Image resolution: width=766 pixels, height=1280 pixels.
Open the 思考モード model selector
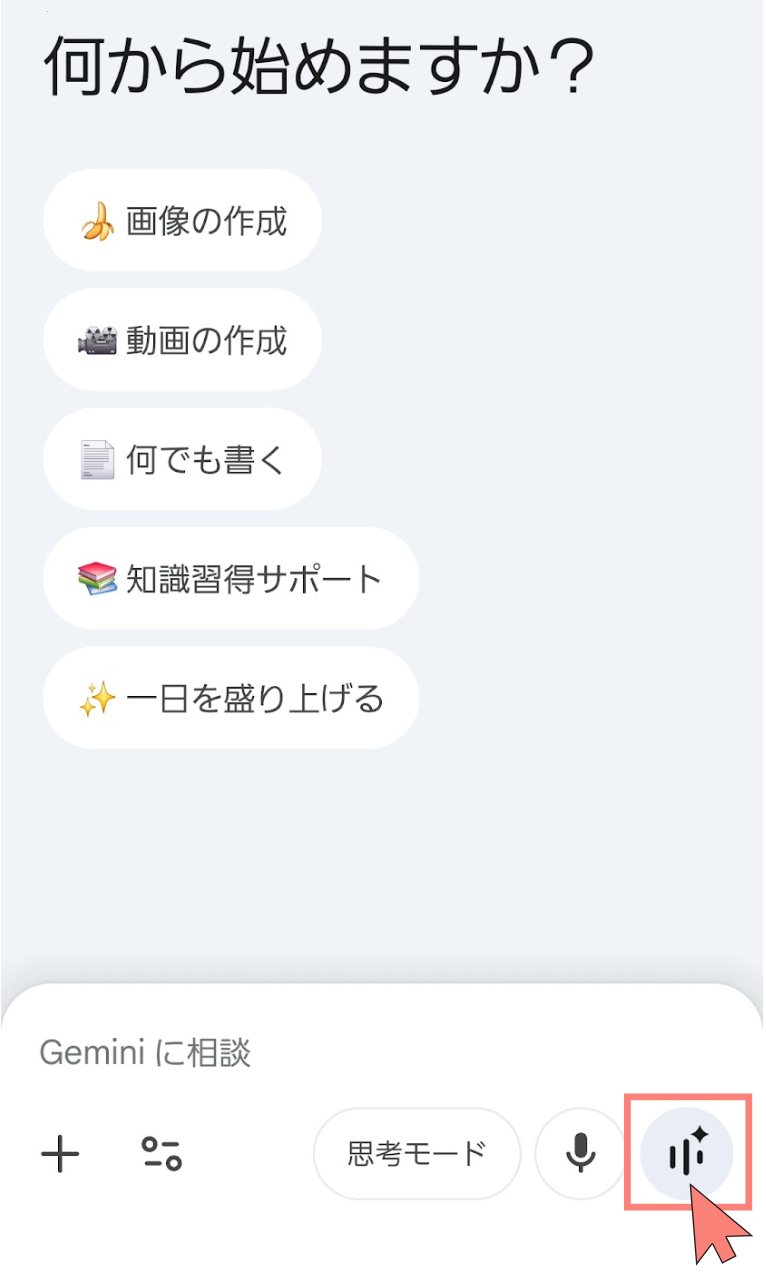click(x=417, y=1154)
